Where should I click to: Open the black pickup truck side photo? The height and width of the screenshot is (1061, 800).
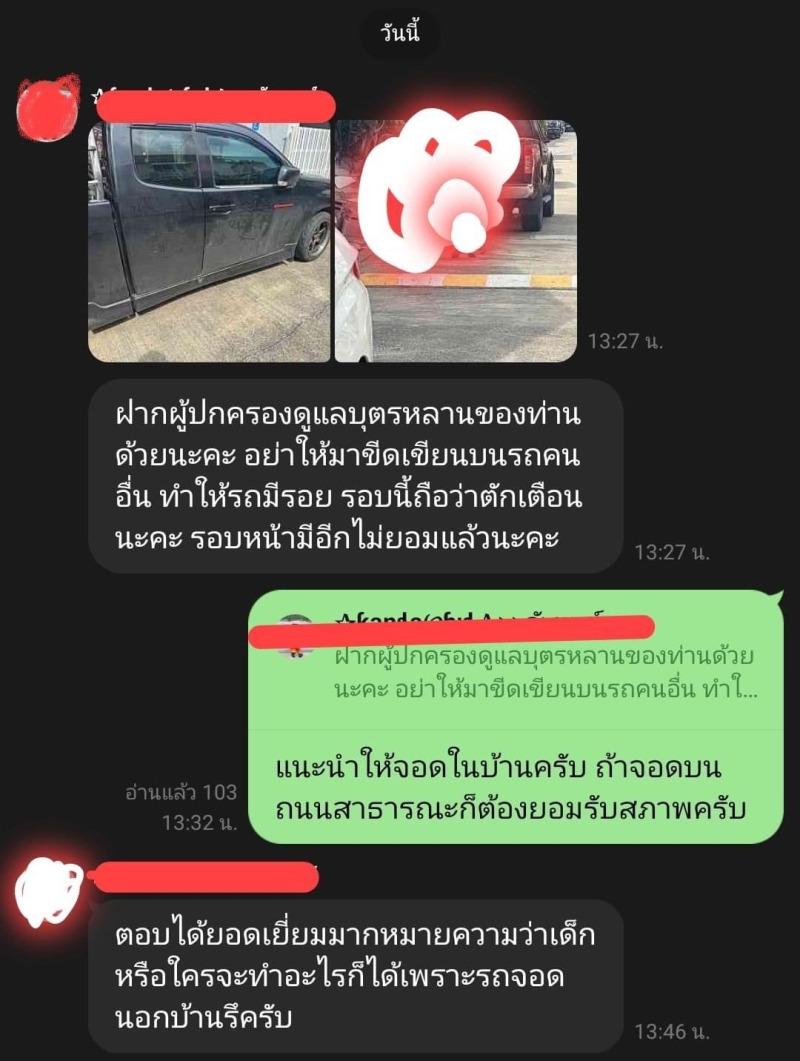(209, 241)
